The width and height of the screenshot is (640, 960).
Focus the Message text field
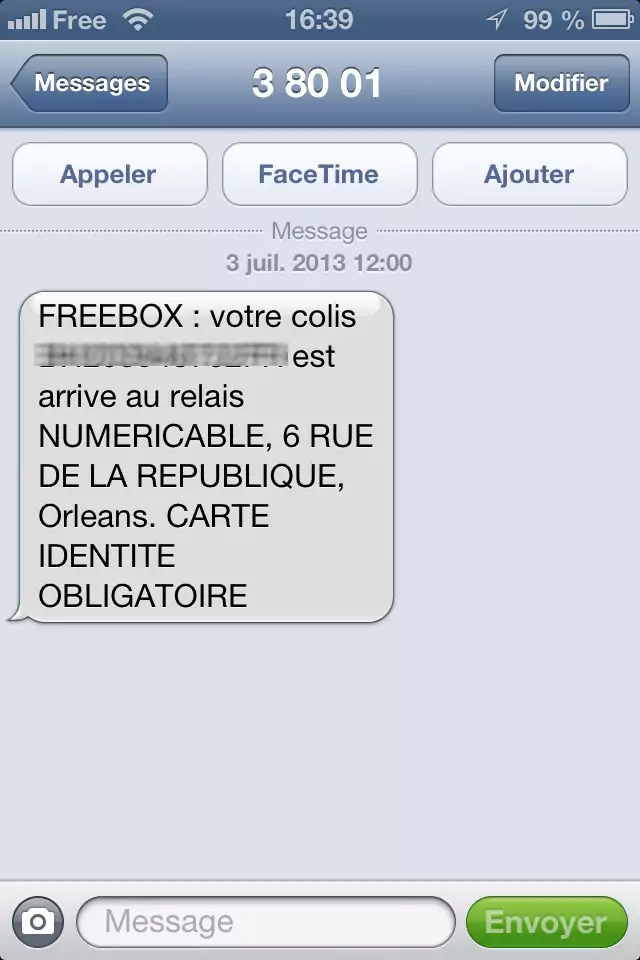click(x=265, y=921)
